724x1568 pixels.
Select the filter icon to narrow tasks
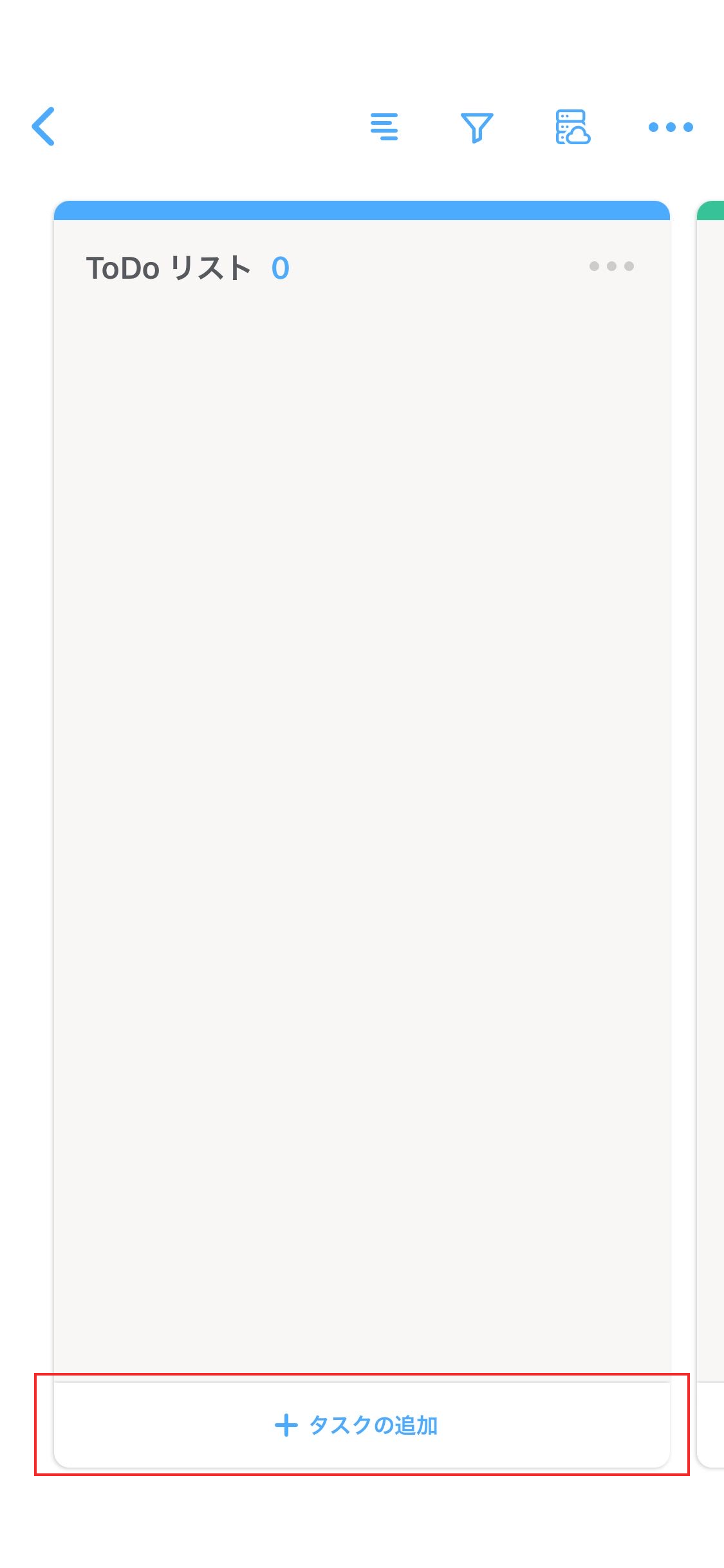pos(476,127)
